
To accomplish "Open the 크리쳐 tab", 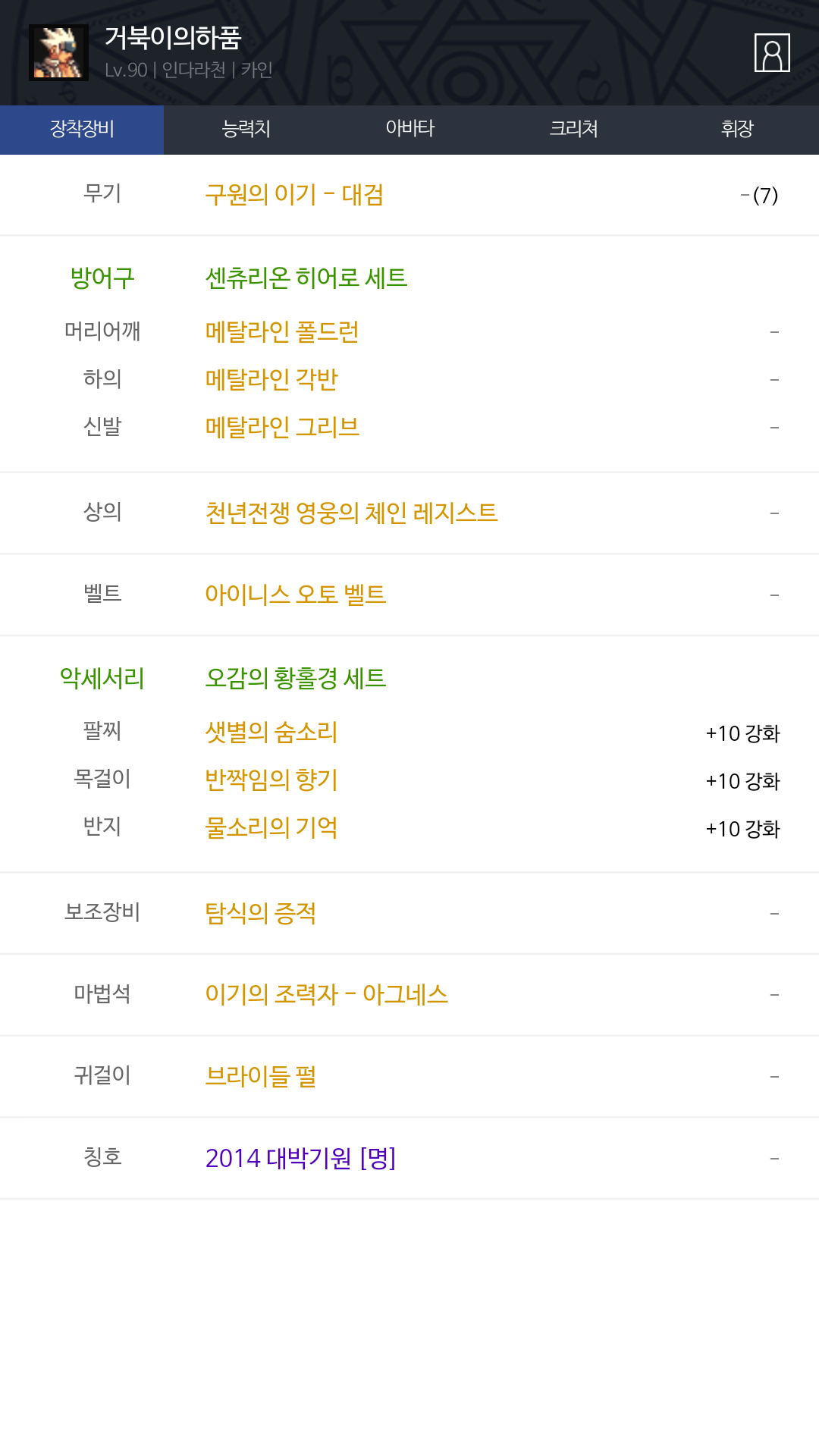I will (x=573, y=129).
